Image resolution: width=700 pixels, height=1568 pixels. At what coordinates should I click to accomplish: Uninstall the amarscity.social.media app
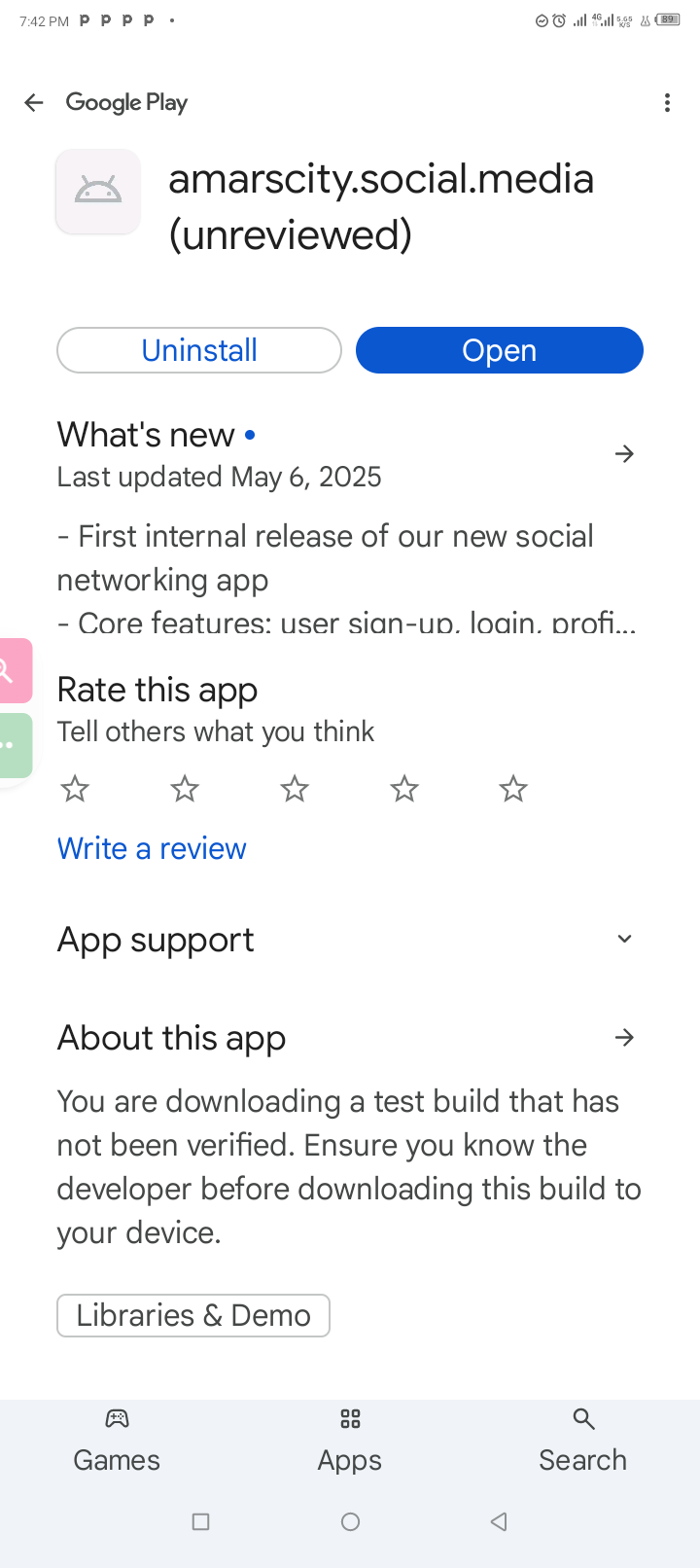pos(199,350)
